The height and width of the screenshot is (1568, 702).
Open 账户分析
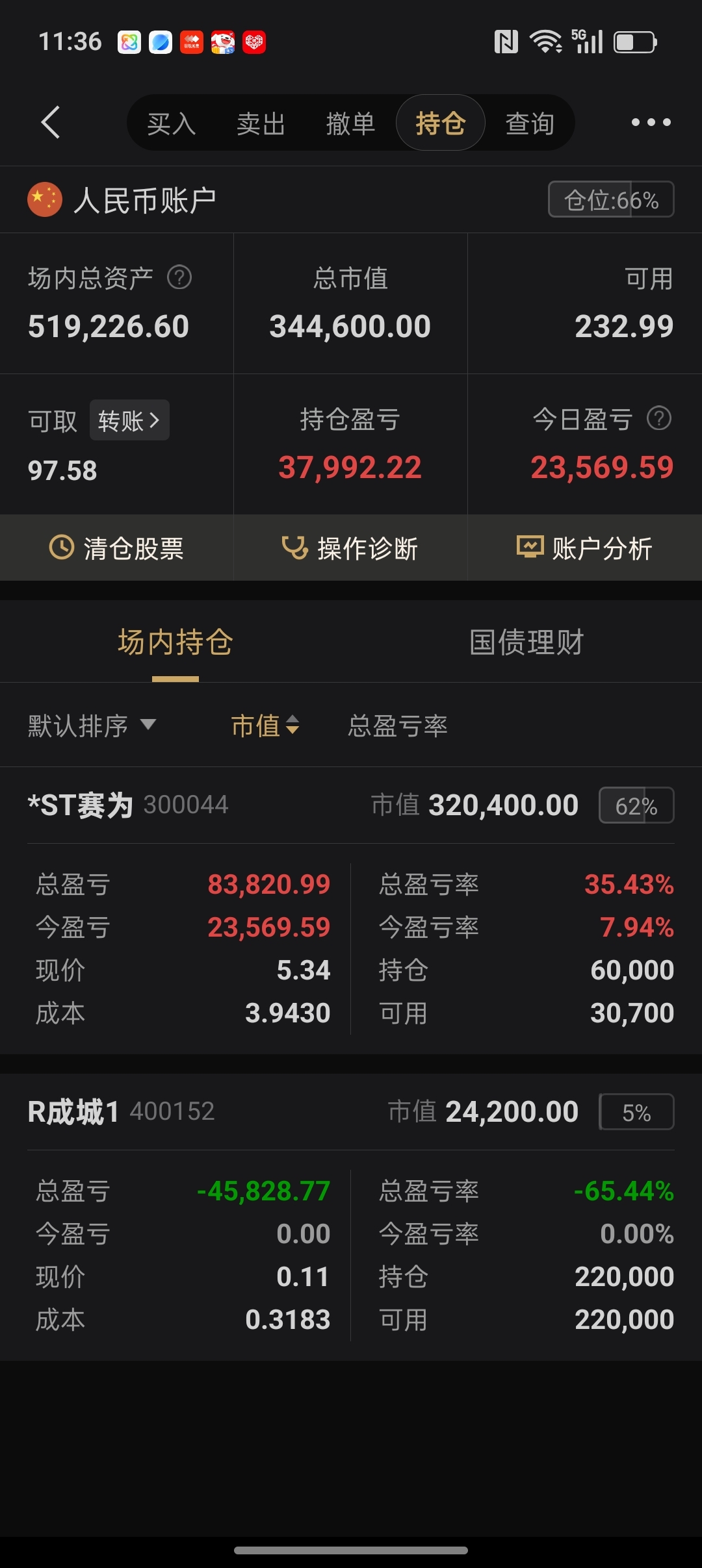pos(585,548)
